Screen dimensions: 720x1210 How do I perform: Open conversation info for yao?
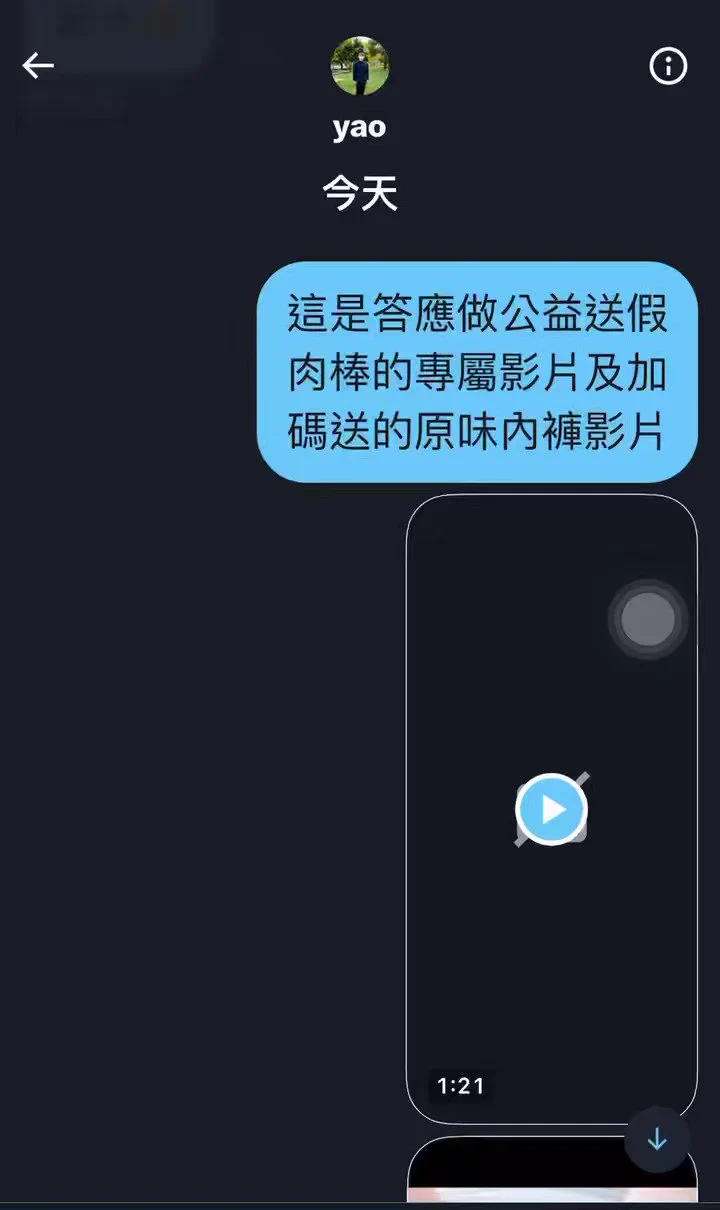pyautogui.click(x=668, y=66)
